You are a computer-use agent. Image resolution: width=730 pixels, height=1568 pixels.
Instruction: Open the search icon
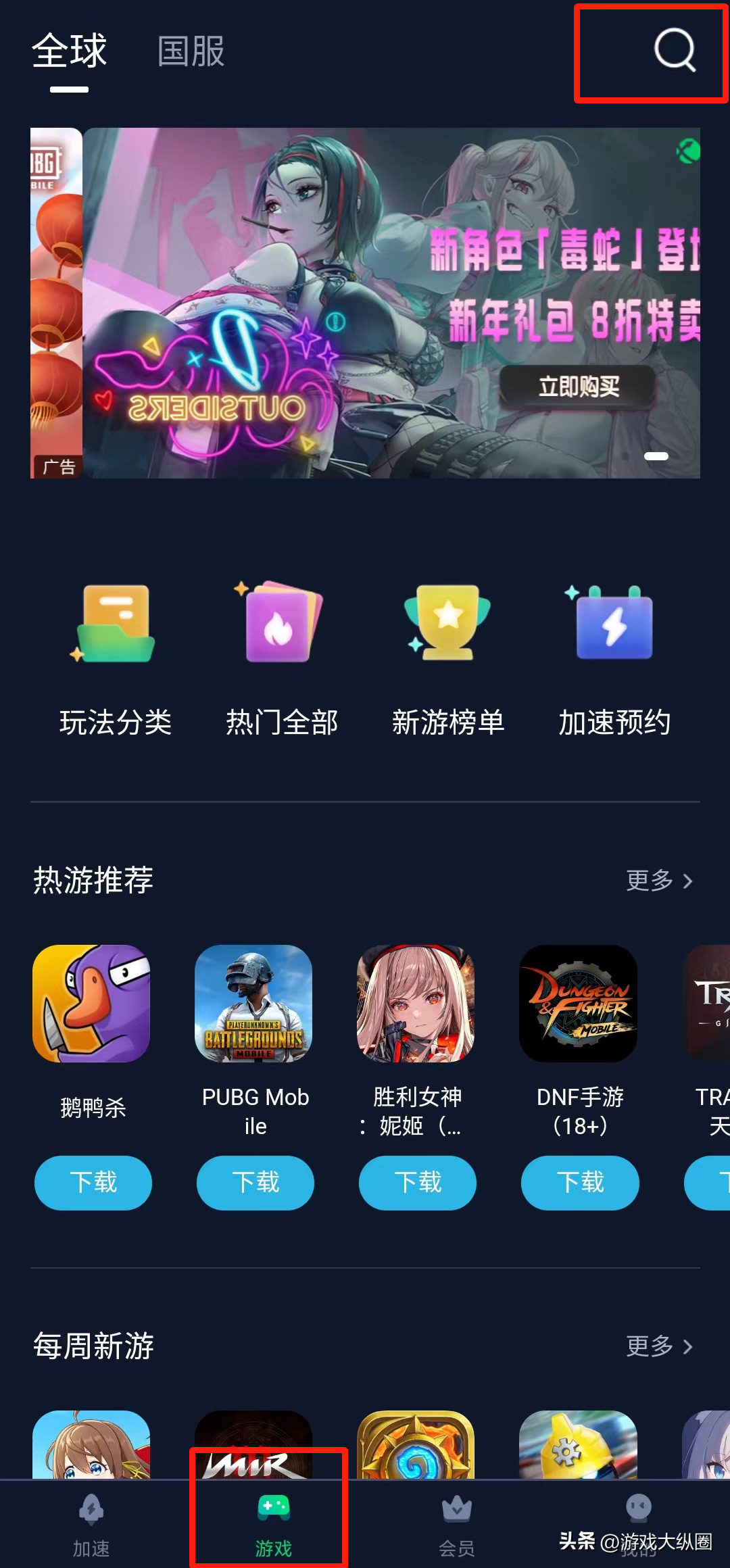(x=675, y=51)
